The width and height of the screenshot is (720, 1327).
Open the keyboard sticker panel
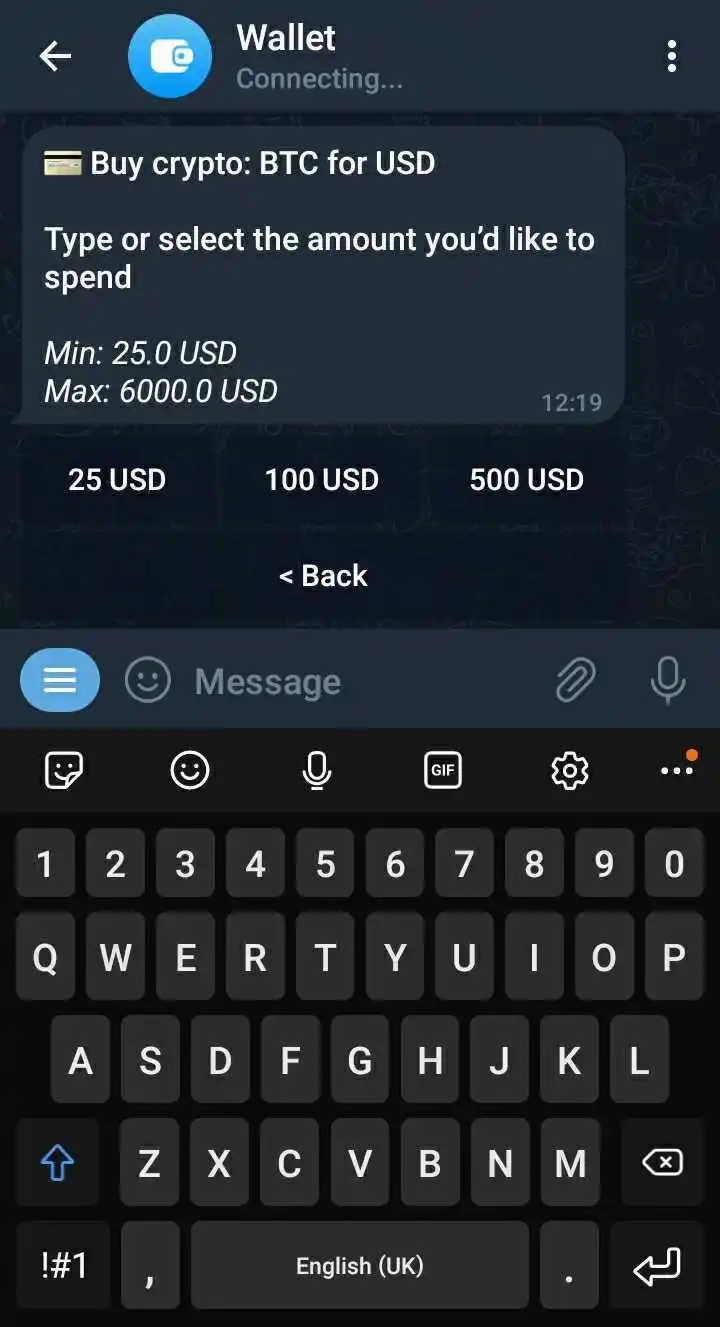64,770
